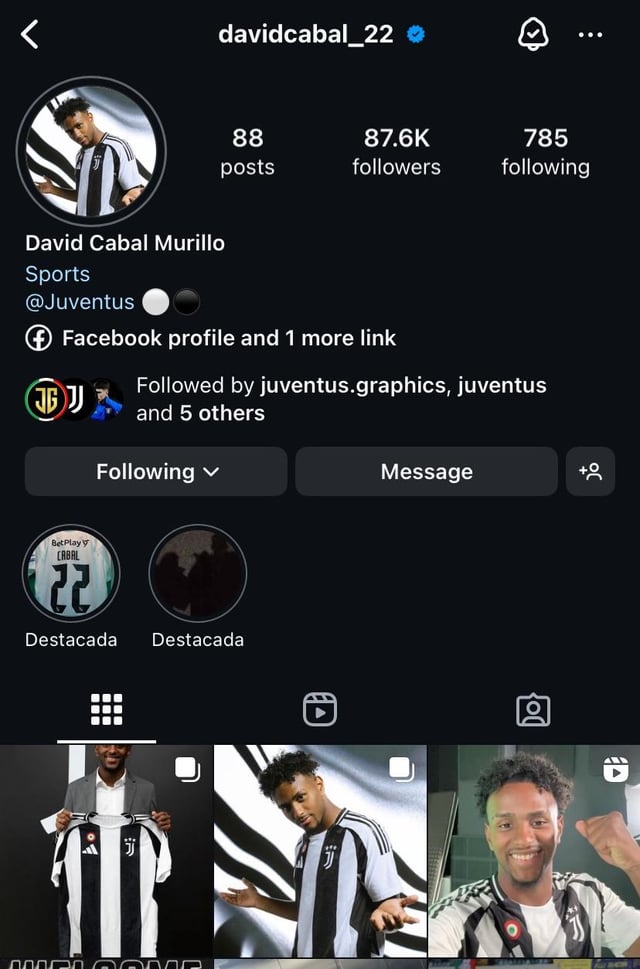Screen dimensions: 640x969
Task: Open Facebook profile and 1 more link
Action: pyautogui.click(x=228, y=338)
